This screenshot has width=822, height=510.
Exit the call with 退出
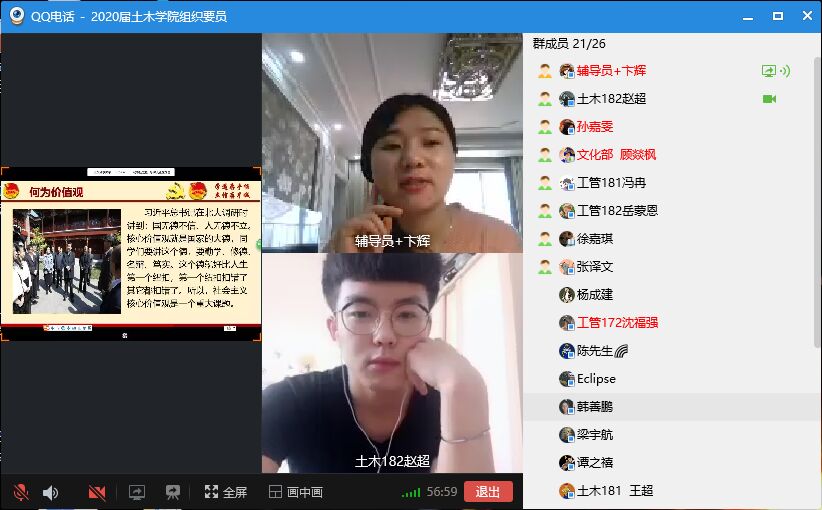click(488, 492)
